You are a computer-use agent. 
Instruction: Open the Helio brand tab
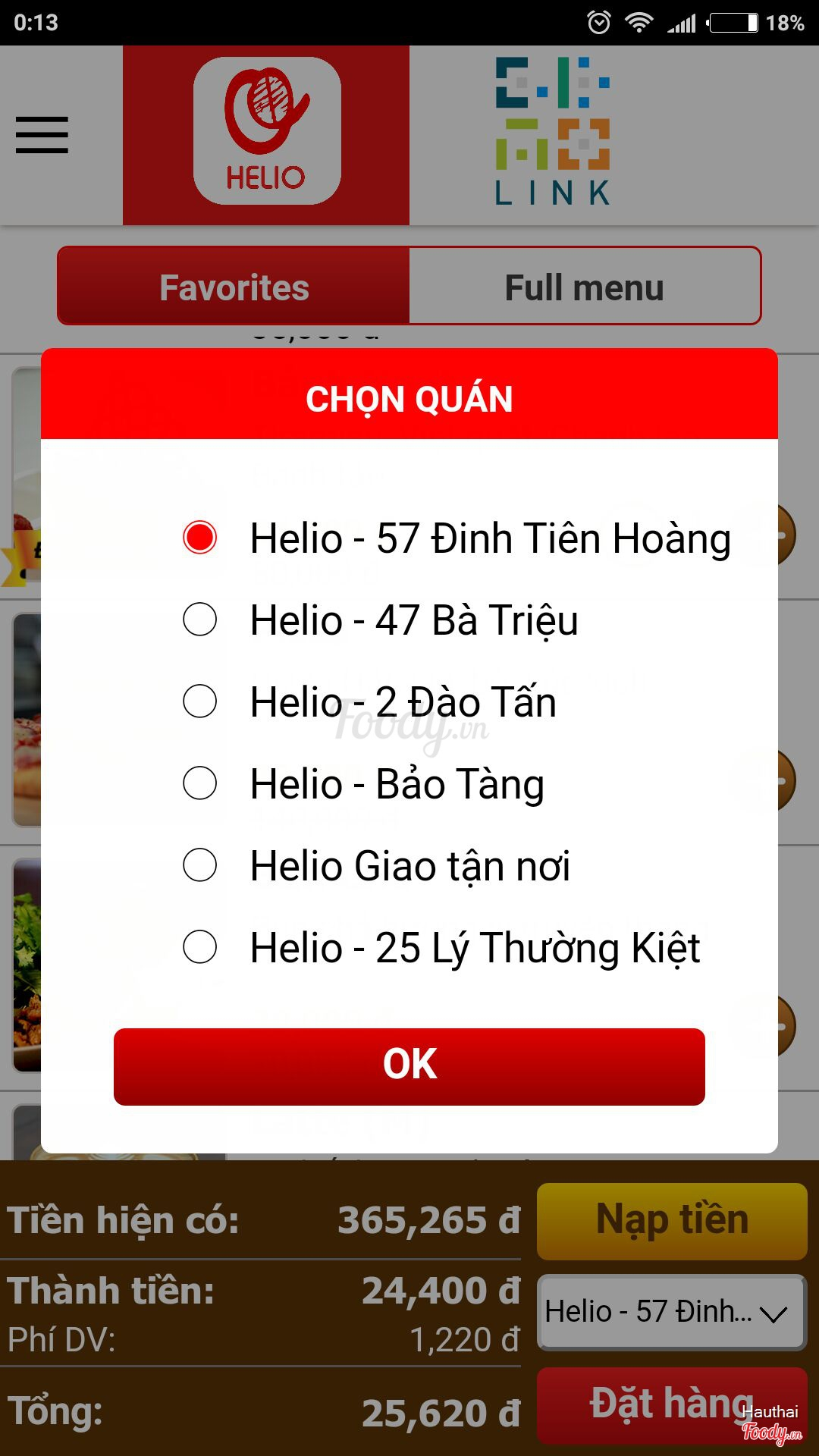[266, 135]
